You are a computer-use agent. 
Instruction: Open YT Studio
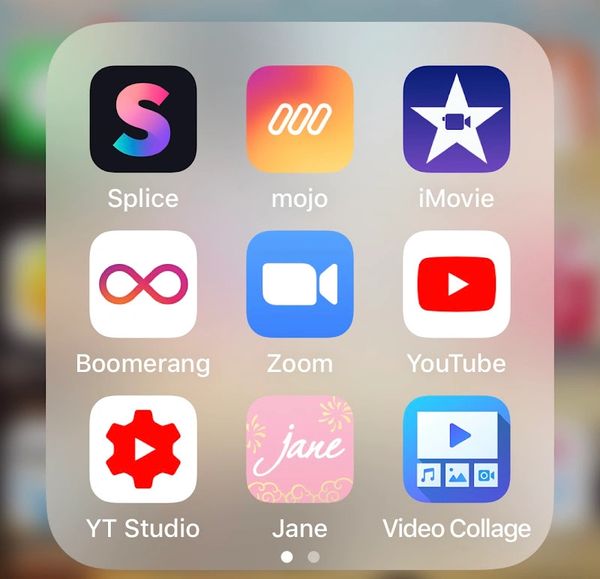[143, 449]
